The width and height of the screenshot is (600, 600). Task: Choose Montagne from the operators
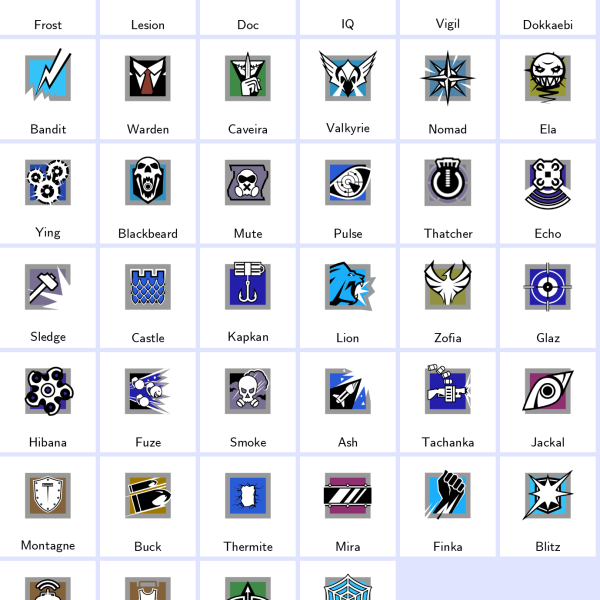[48, 505]
